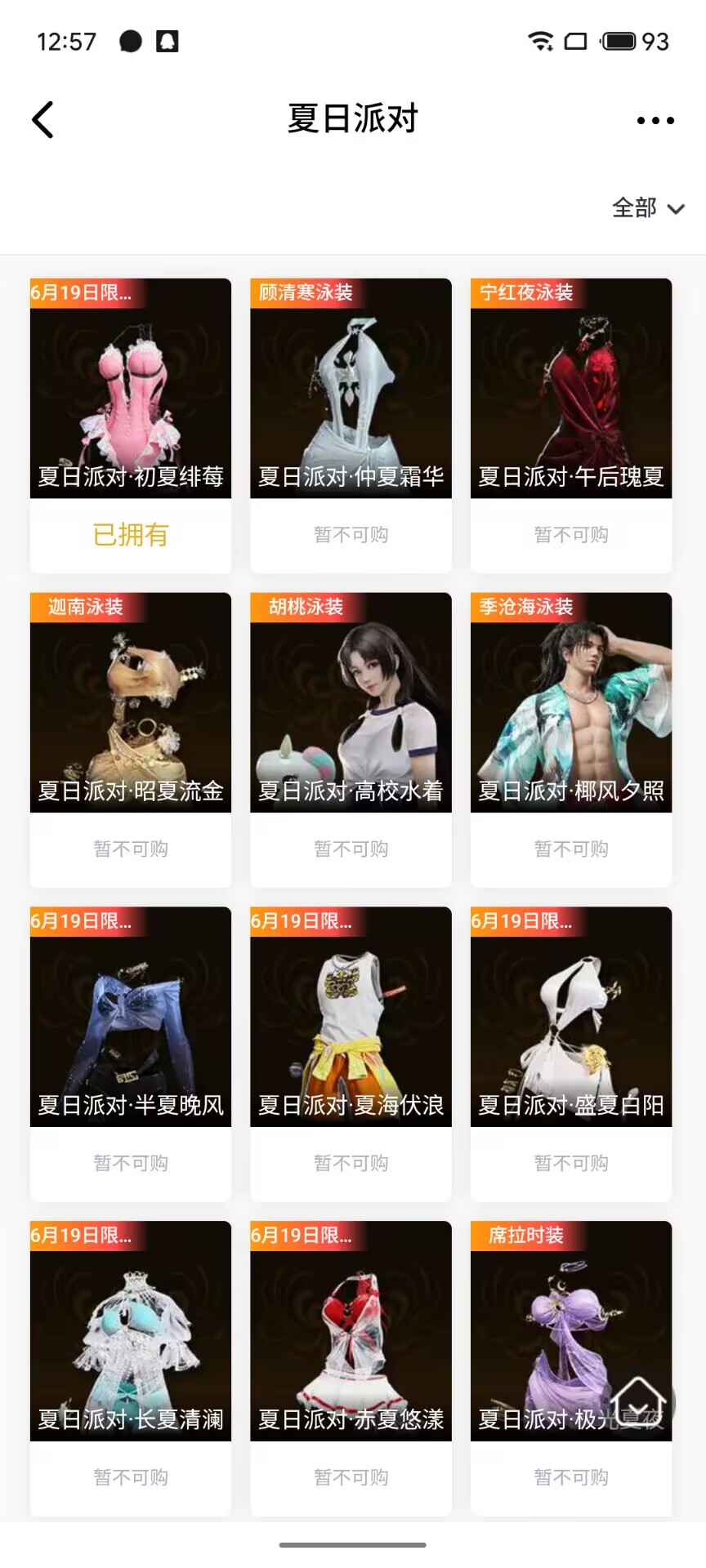Expand the 全部 filter dropdown

(x=648, y=208)
